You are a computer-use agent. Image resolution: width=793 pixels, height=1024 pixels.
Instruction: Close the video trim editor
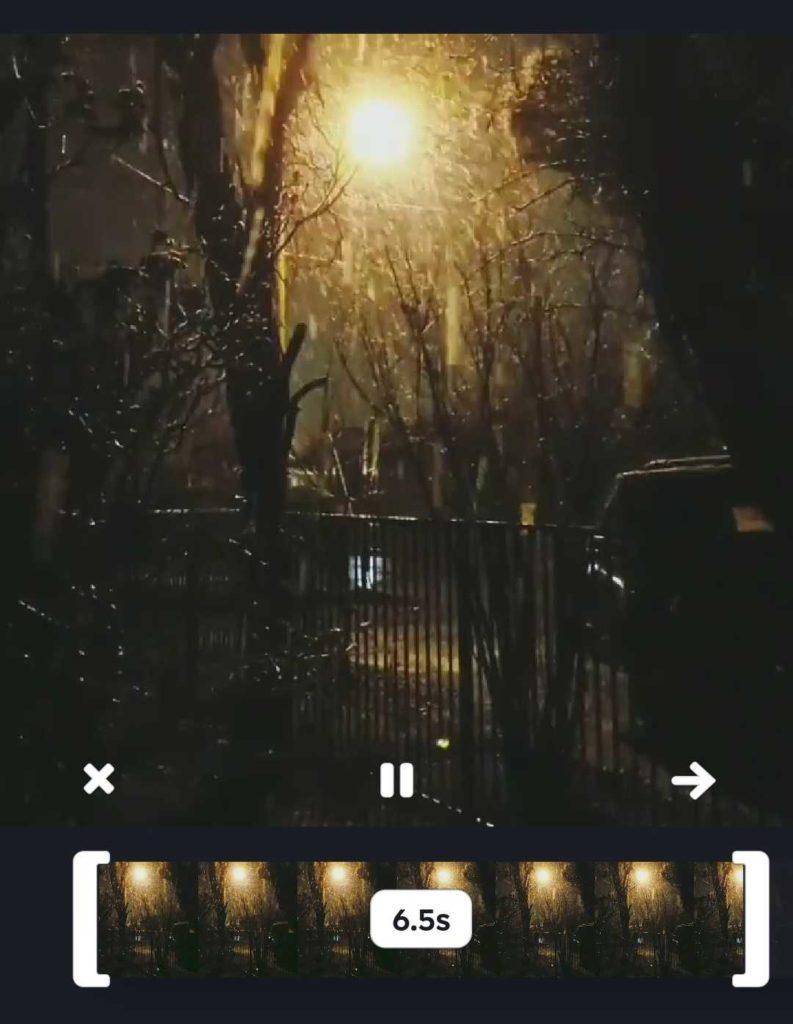(98, 779)
